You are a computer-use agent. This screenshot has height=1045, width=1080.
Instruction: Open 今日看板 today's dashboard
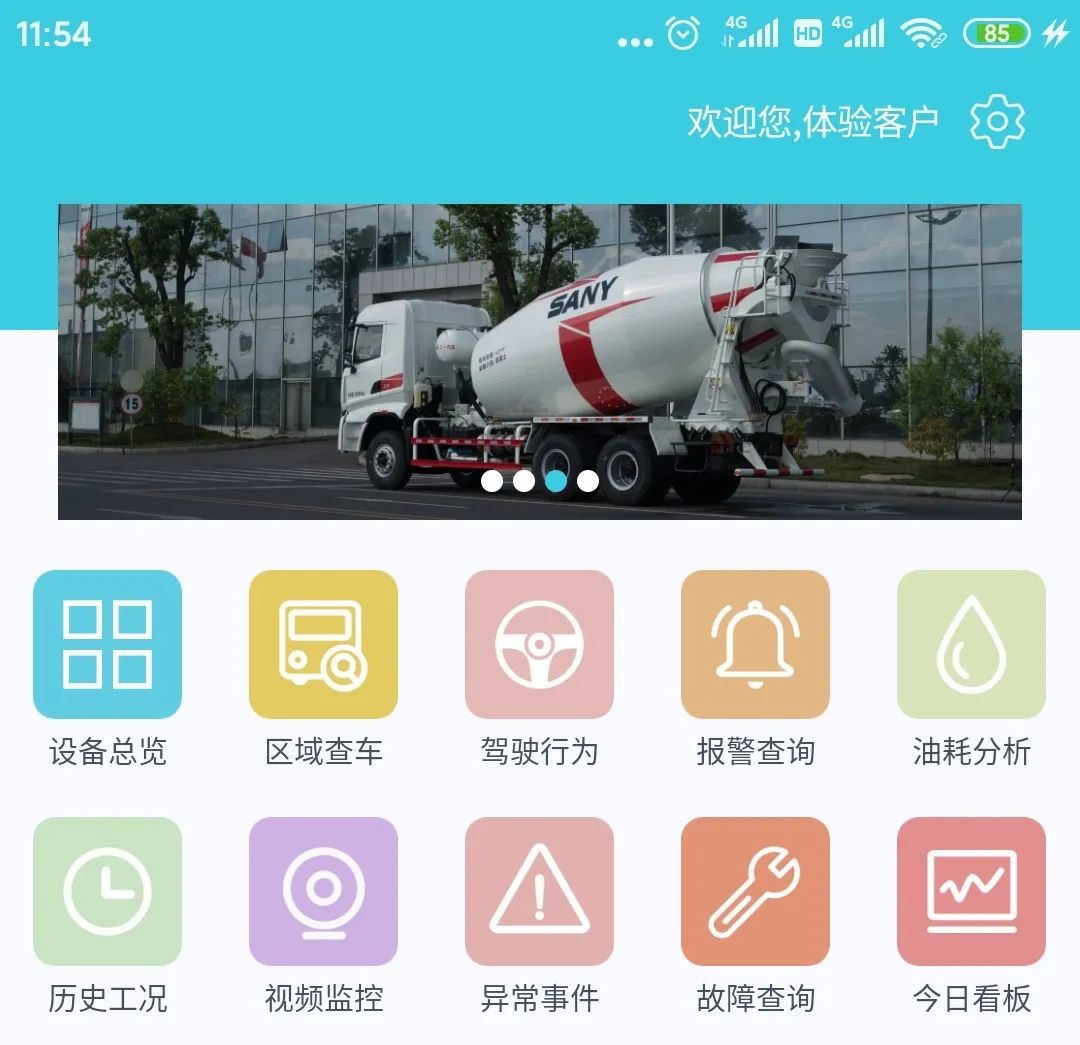971,891
